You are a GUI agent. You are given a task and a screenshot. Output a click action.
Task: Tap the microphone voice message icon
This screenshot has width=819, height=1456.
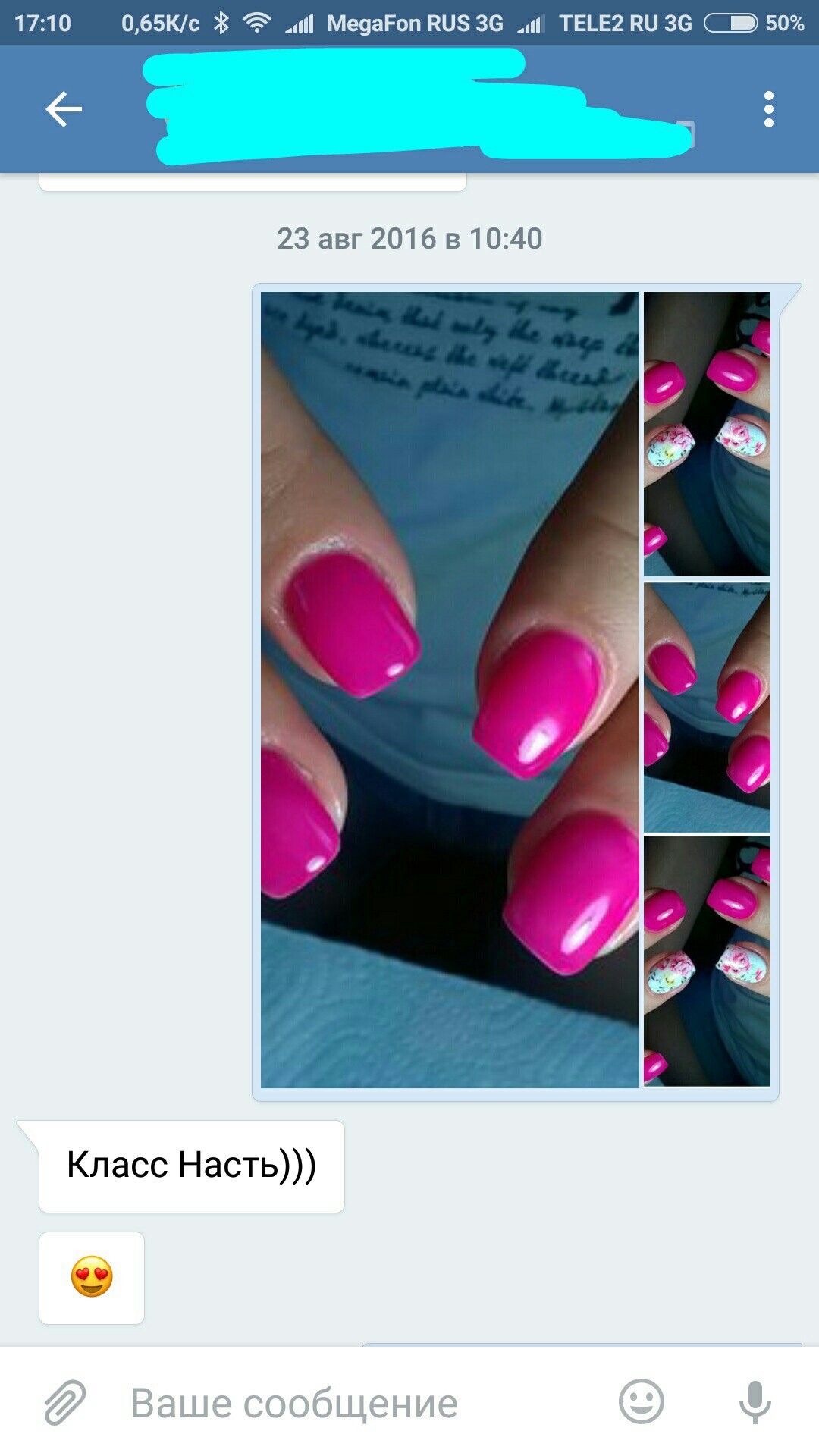[755, 1402]
